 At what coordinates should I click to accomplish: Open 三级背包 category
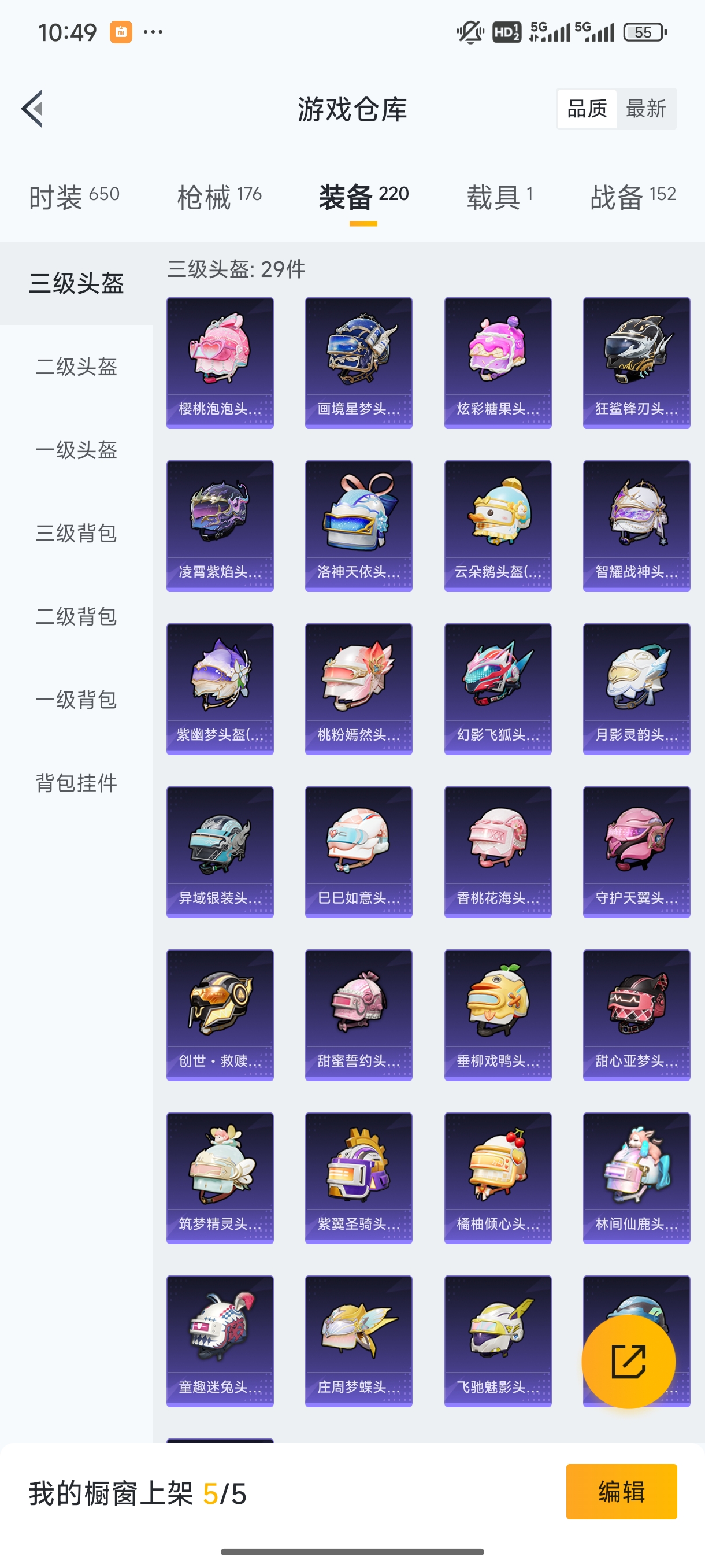[76, 533]
